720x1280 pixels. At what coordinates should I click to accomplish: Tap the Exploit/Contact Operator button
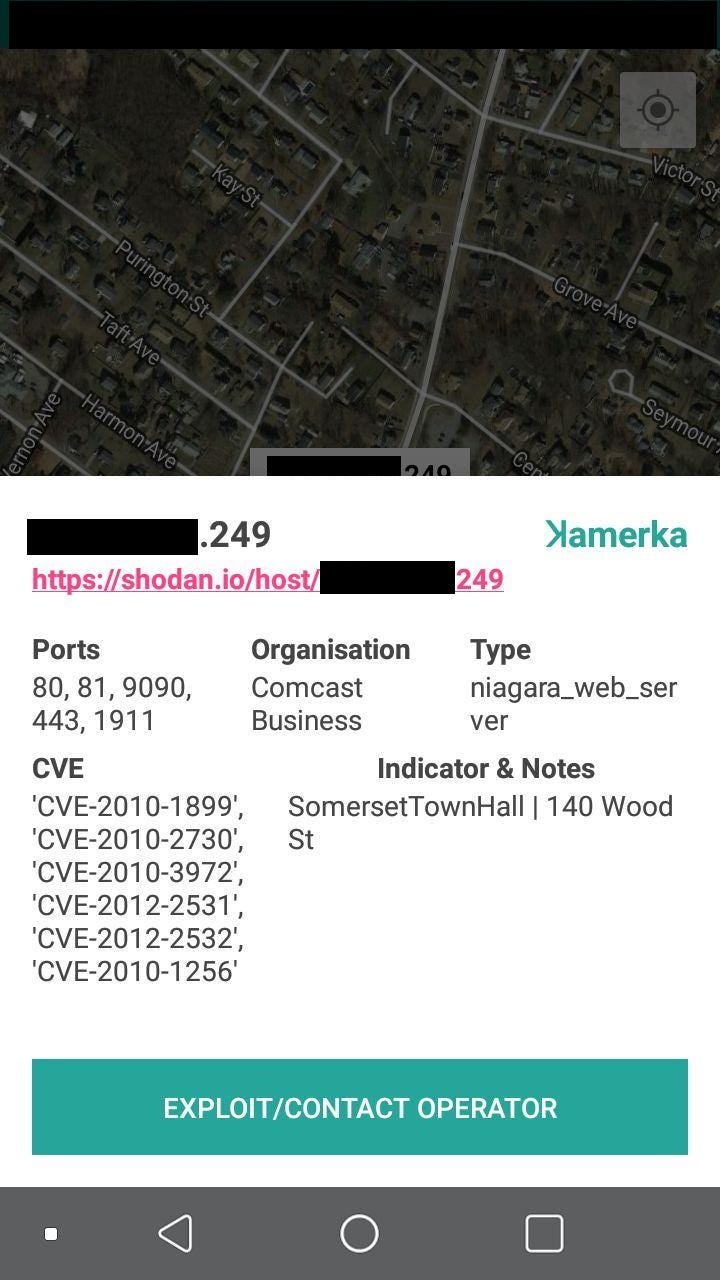(360, 1107)
